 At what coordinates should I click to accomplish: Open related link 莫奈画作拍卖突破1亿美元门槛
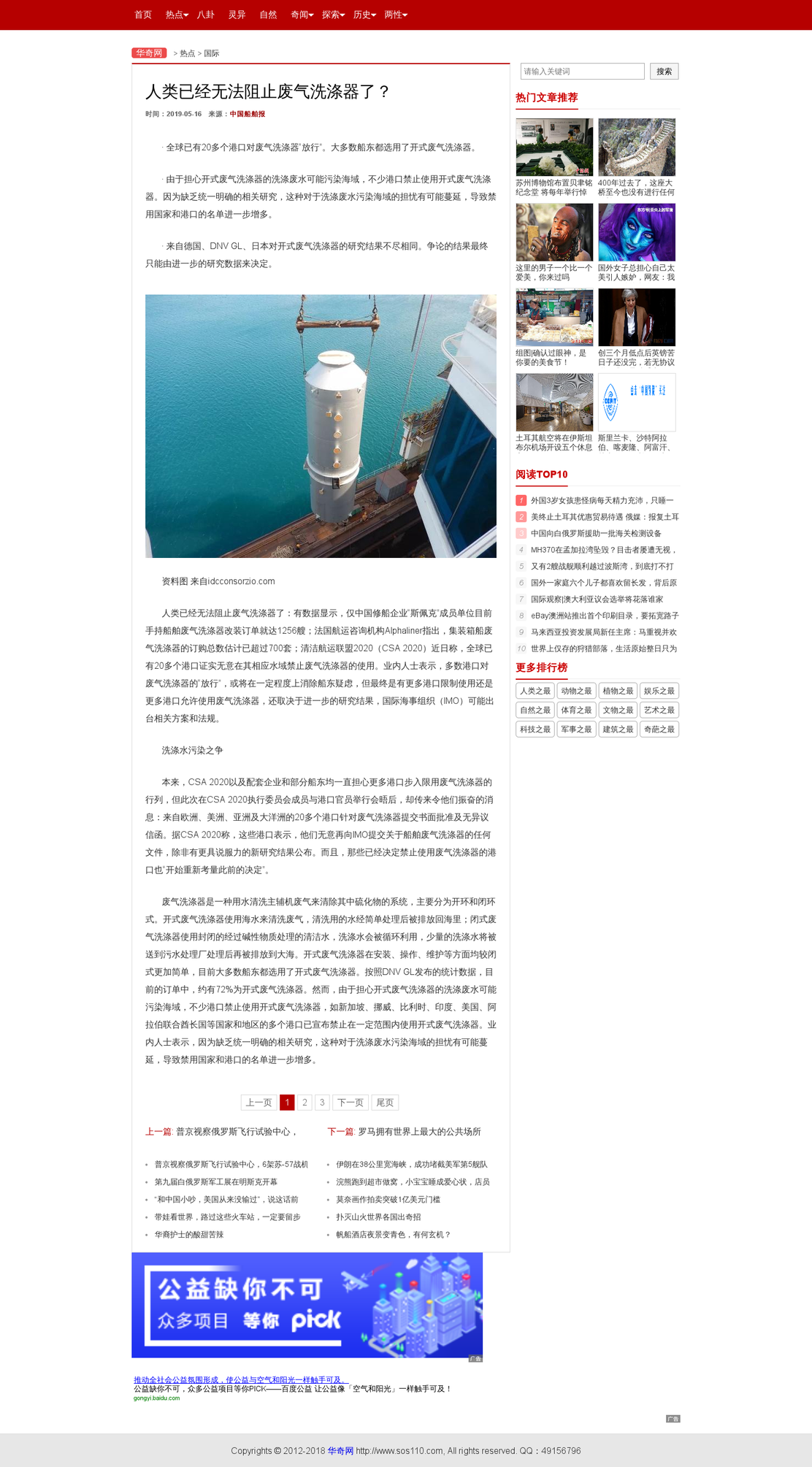point(388,1199)
